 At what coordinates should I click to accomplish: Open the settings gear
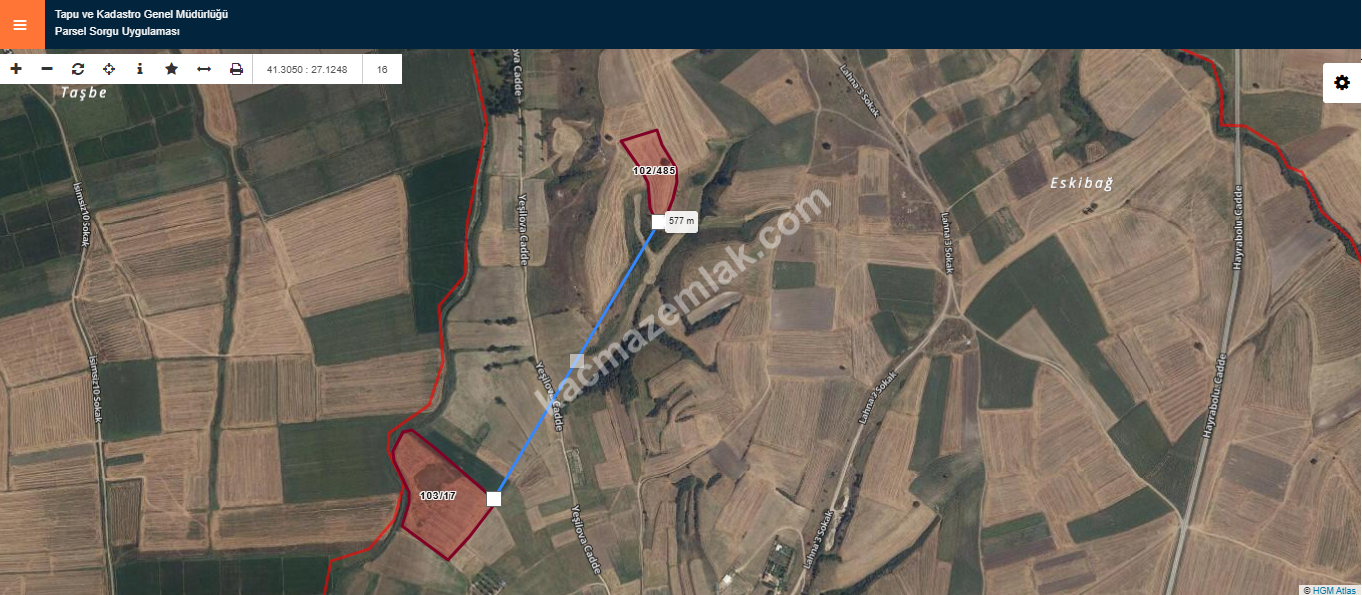pos(1342,83)
